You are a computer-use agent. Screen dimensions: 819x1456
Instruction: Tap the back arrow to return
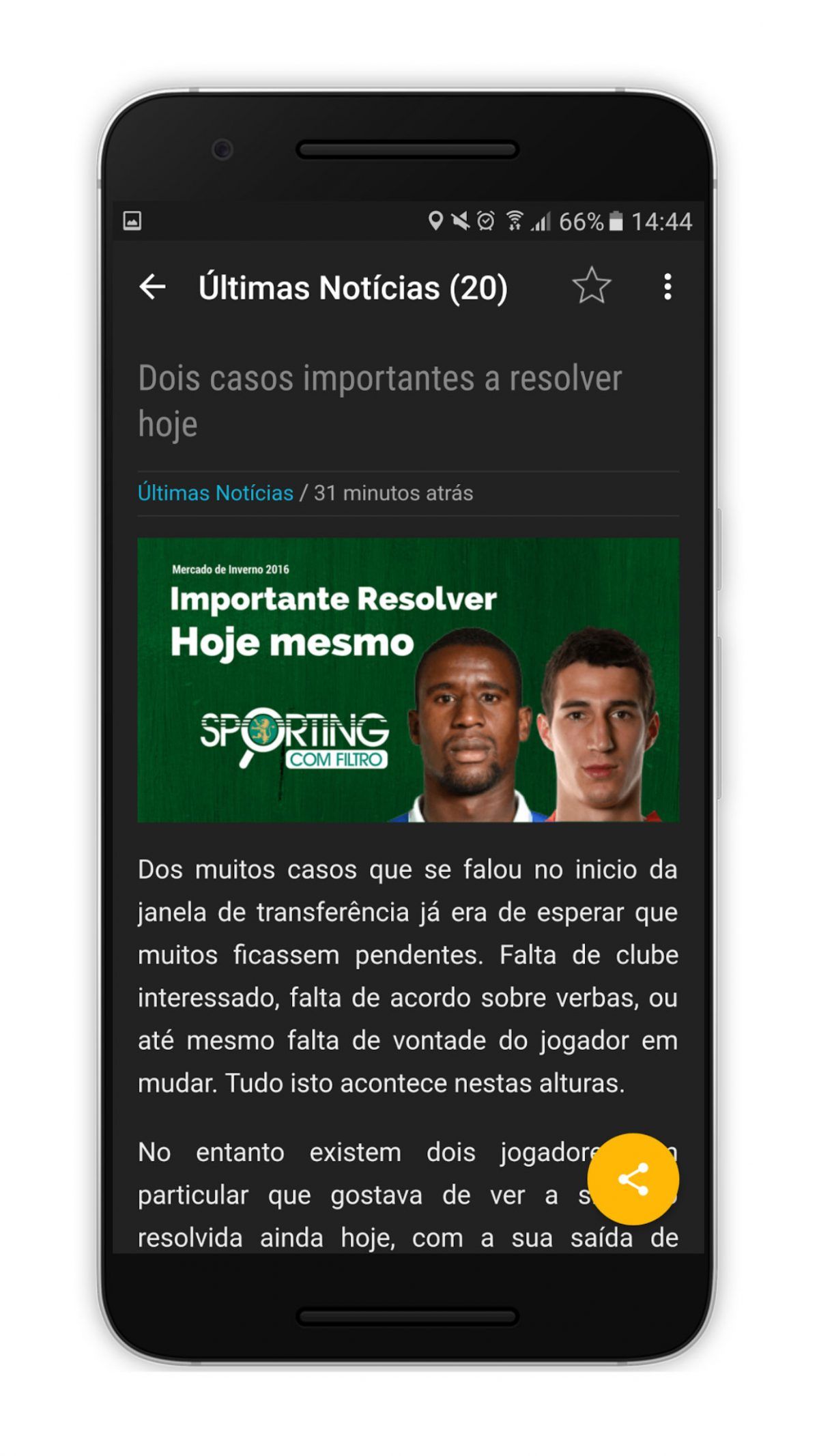(x=154, y=287)
